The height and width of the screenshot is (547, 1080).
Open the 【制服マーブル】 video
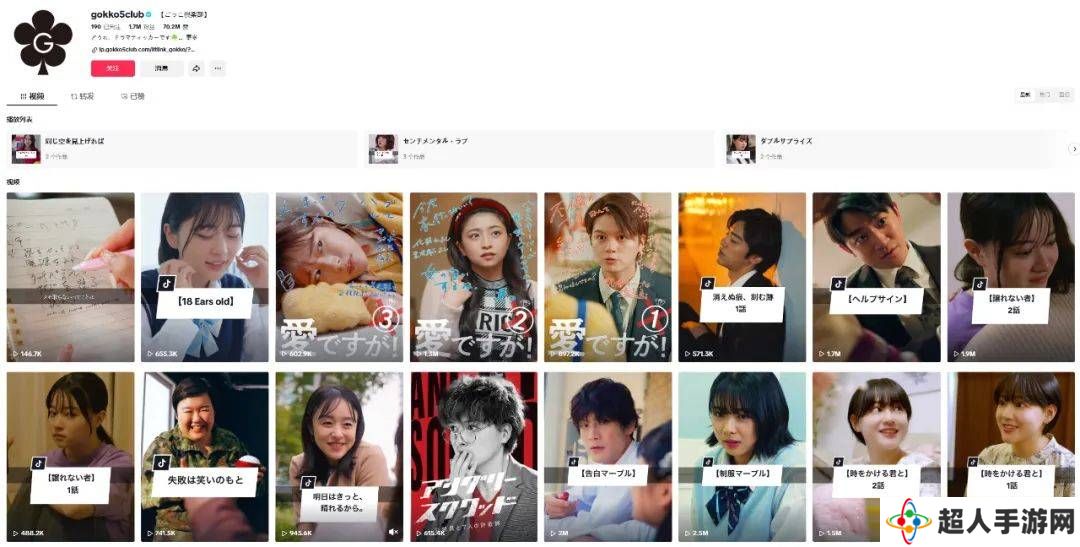tap(741, 457)
